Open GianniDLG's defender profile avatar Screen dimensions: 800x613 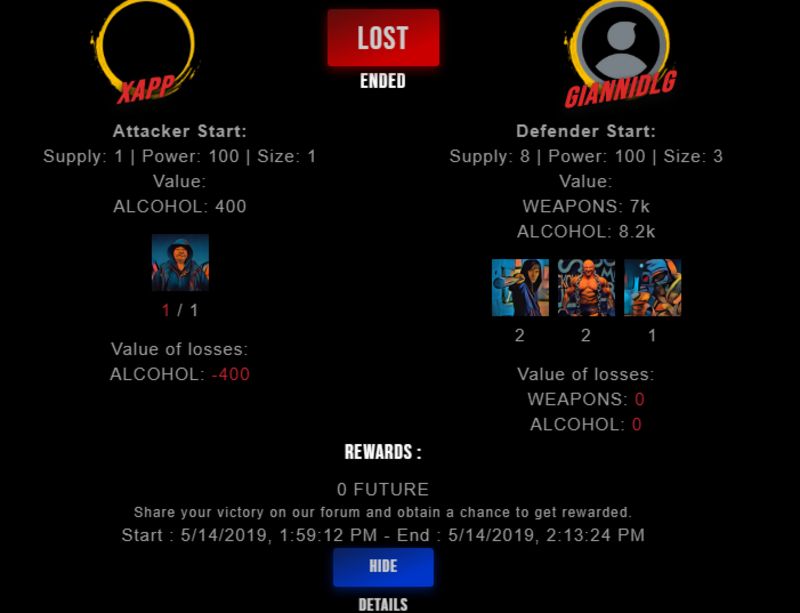click(x=621, y=44)
